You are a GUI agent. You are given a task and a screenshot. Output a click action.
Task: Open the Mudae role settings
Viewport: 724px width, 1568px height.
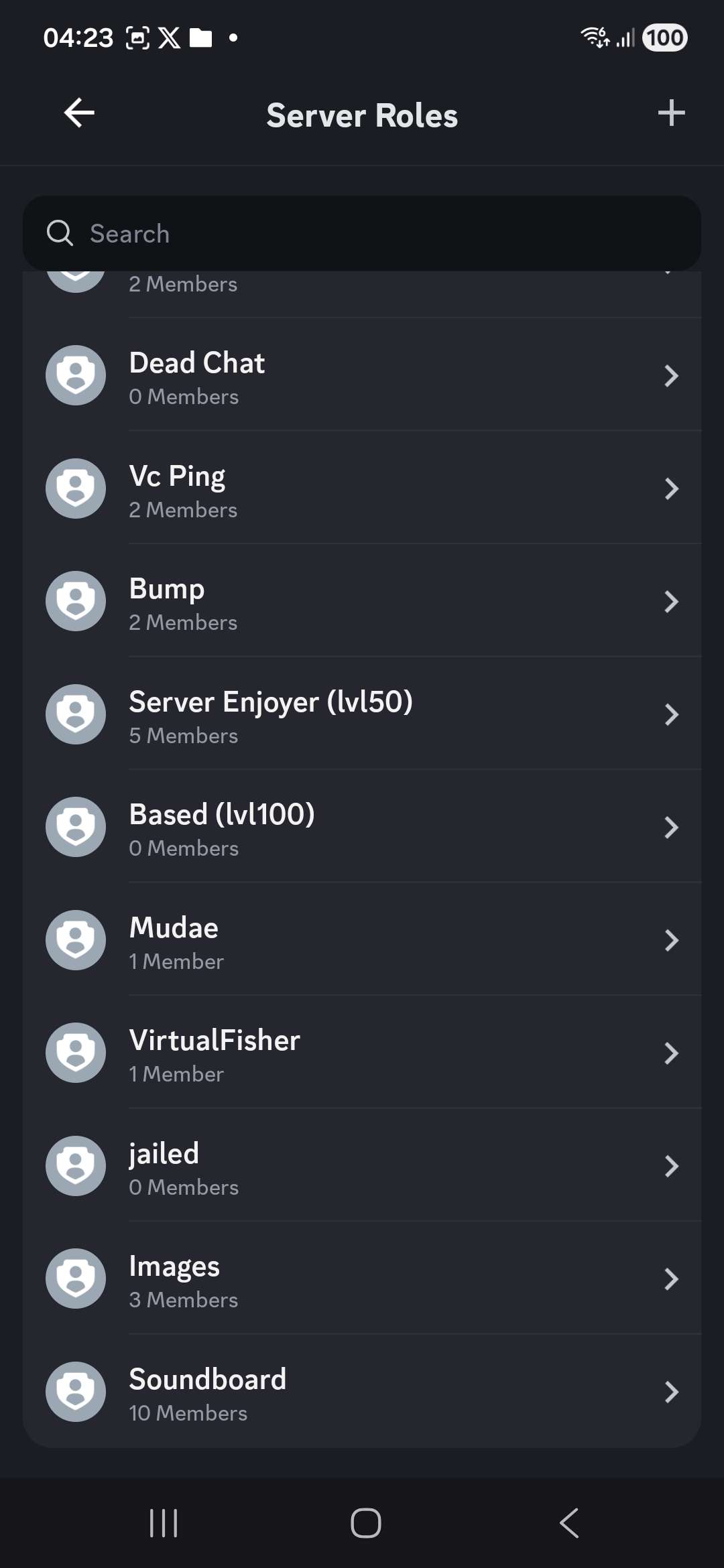(672, 940)
